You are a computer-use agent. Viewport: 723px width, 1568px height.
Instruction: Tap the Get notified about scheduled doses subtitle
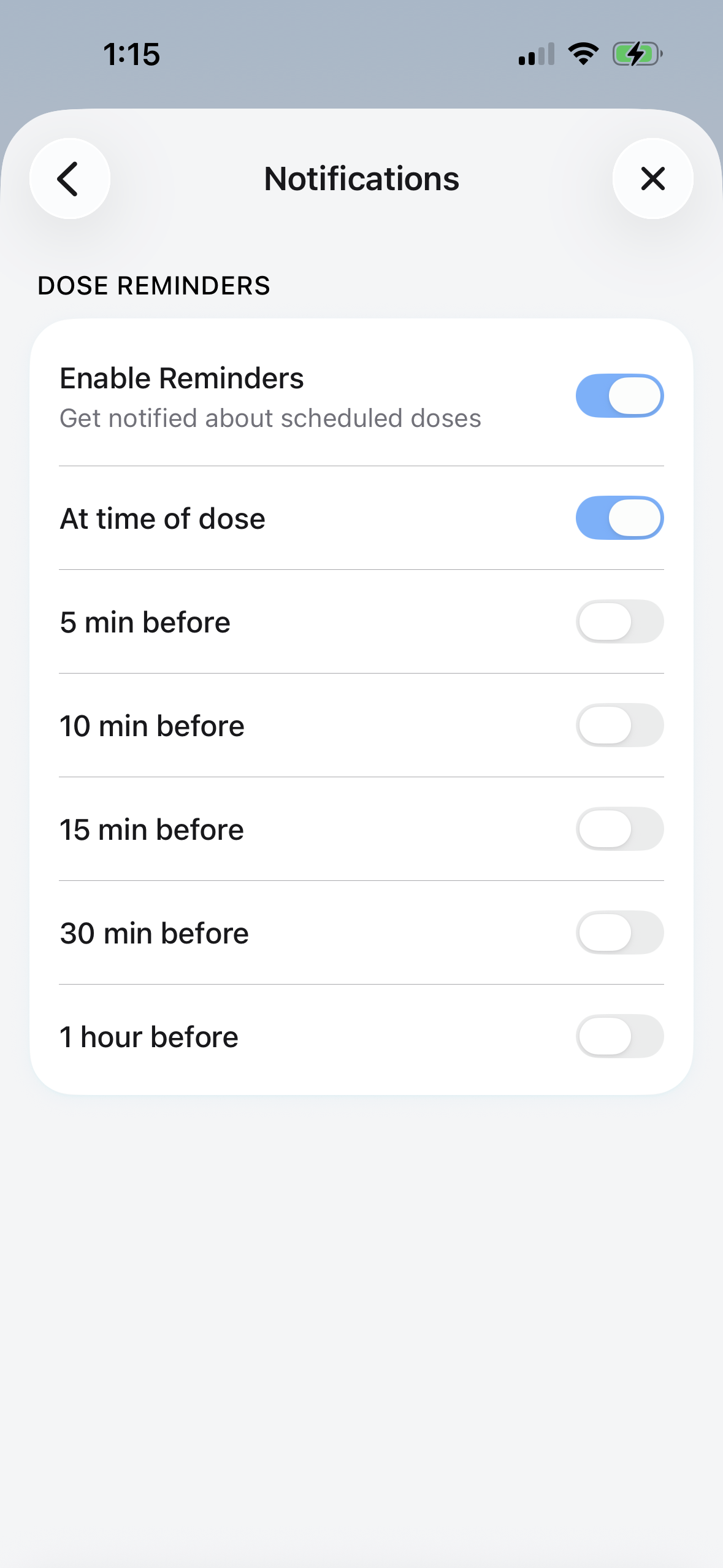click(x=270, y=418)
